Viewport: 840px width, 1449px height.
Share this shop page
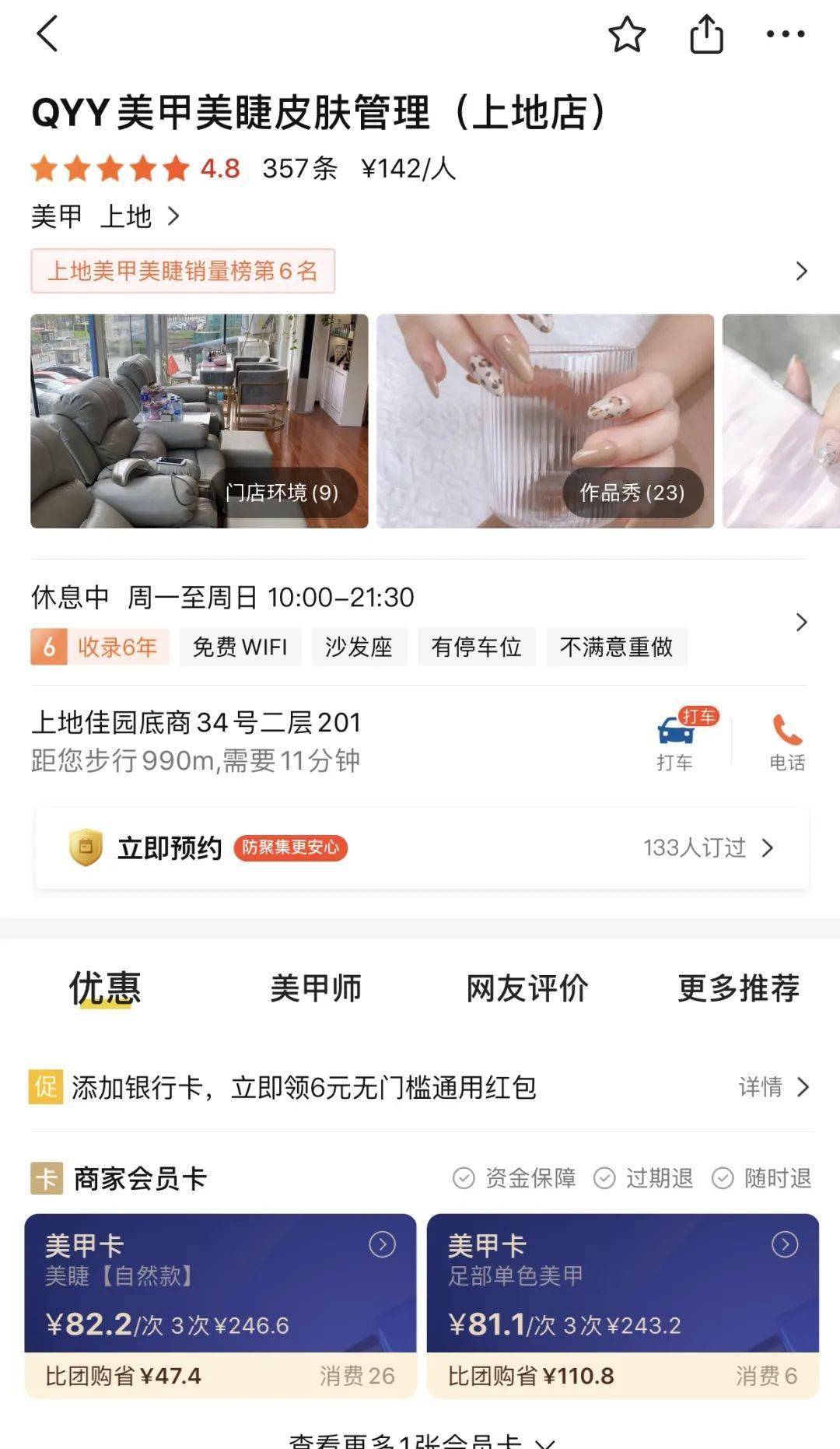point(706,34)
